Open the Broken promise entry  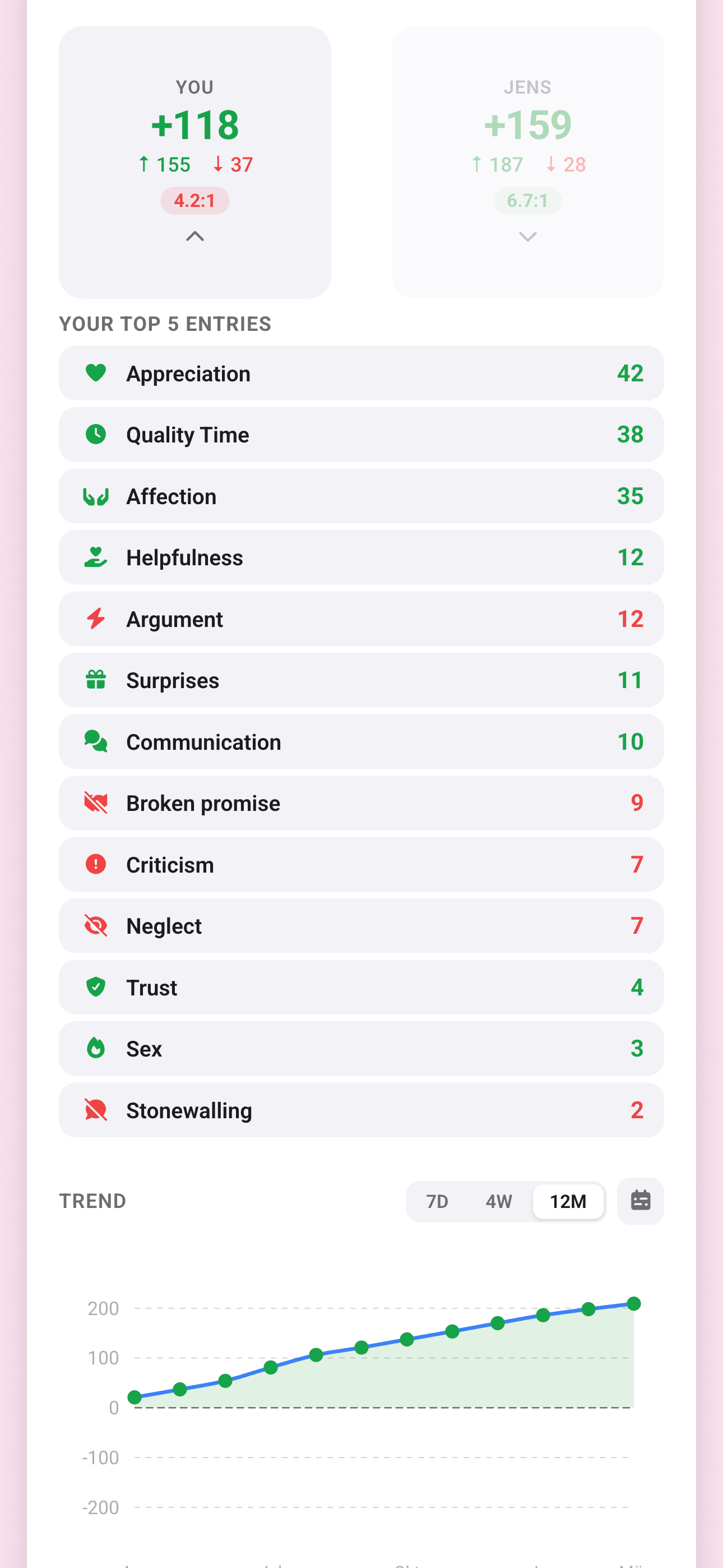(x=361, y=804)
